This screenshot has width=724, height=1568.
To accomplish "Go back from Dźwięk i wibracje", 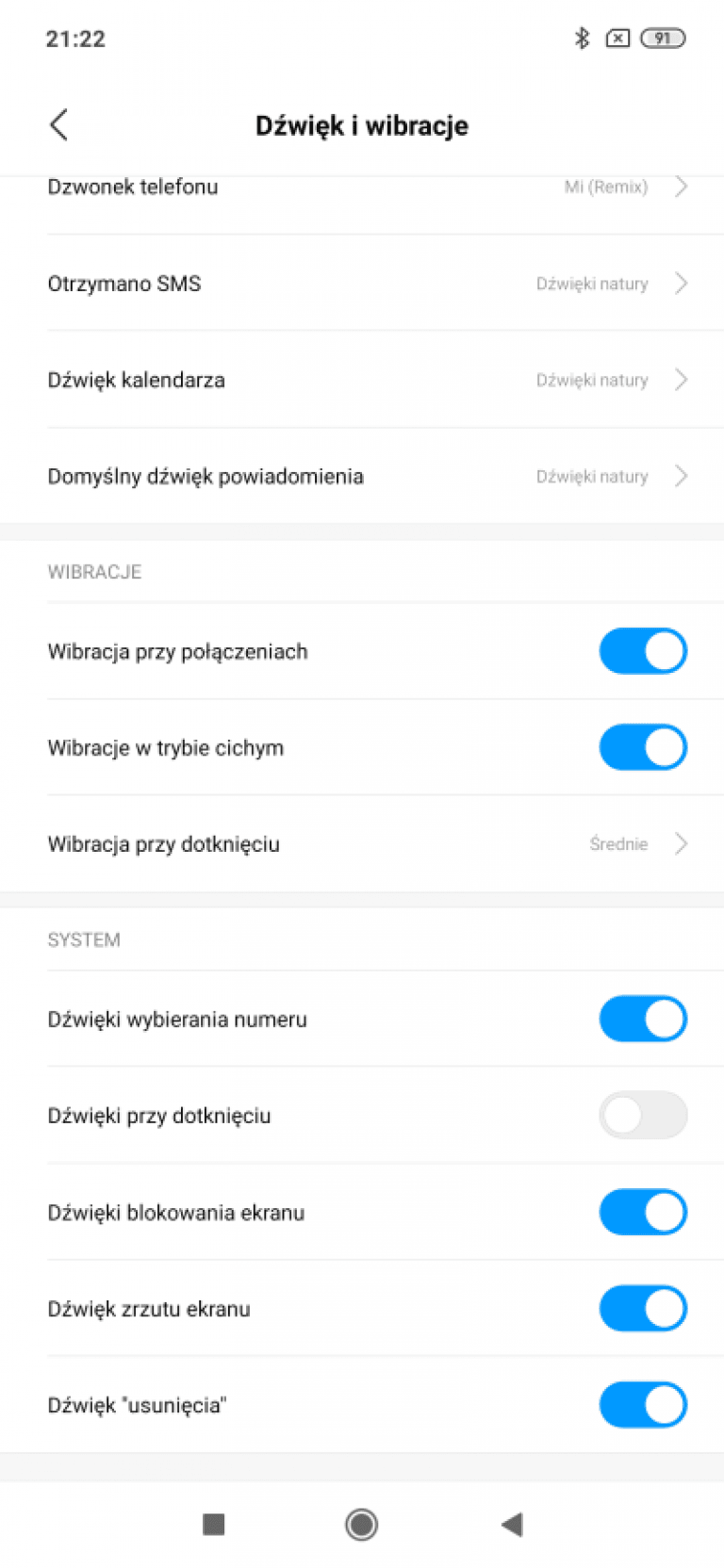I will coord(58,124).
